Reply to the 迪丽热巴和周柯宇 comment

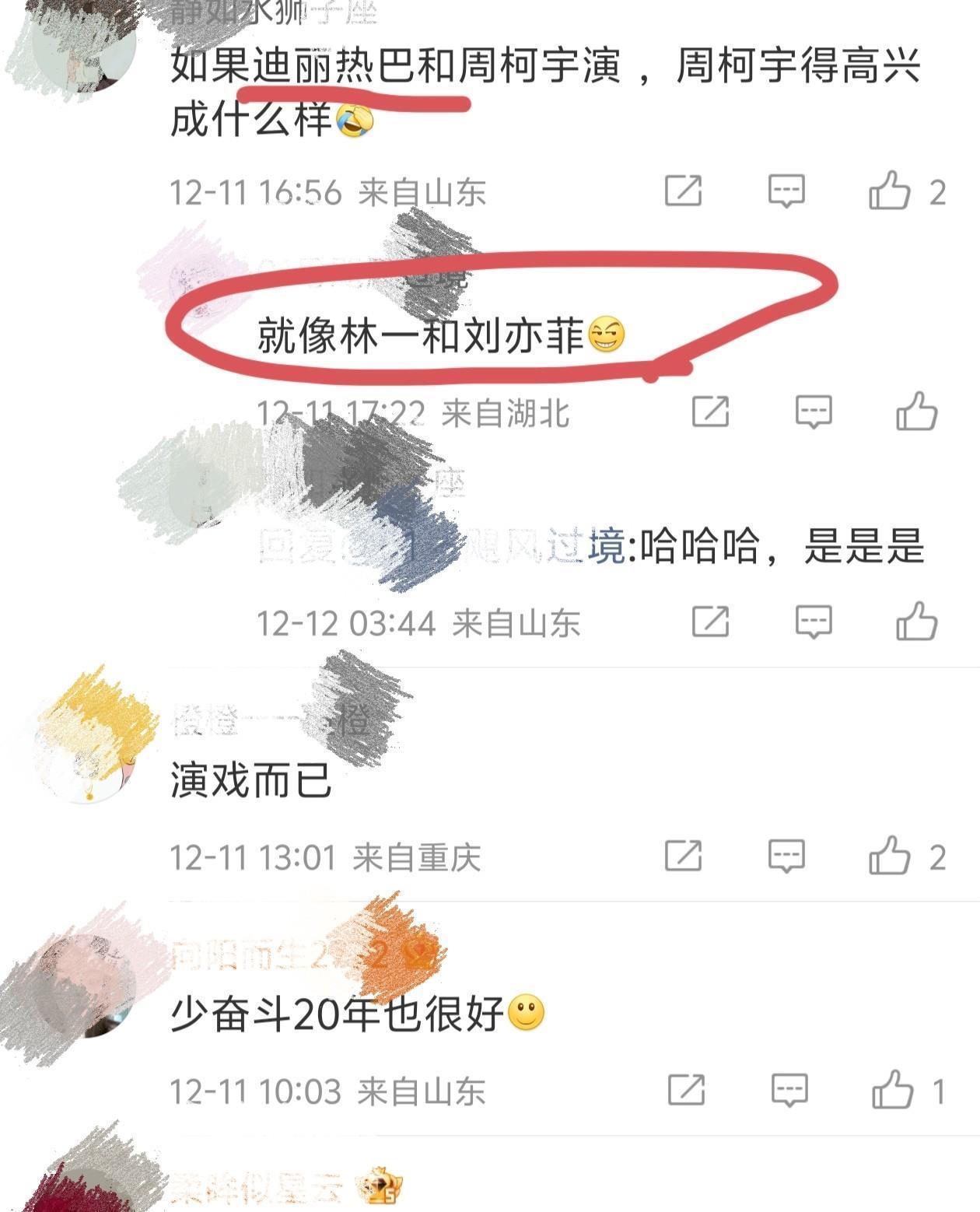coord(786,191)
